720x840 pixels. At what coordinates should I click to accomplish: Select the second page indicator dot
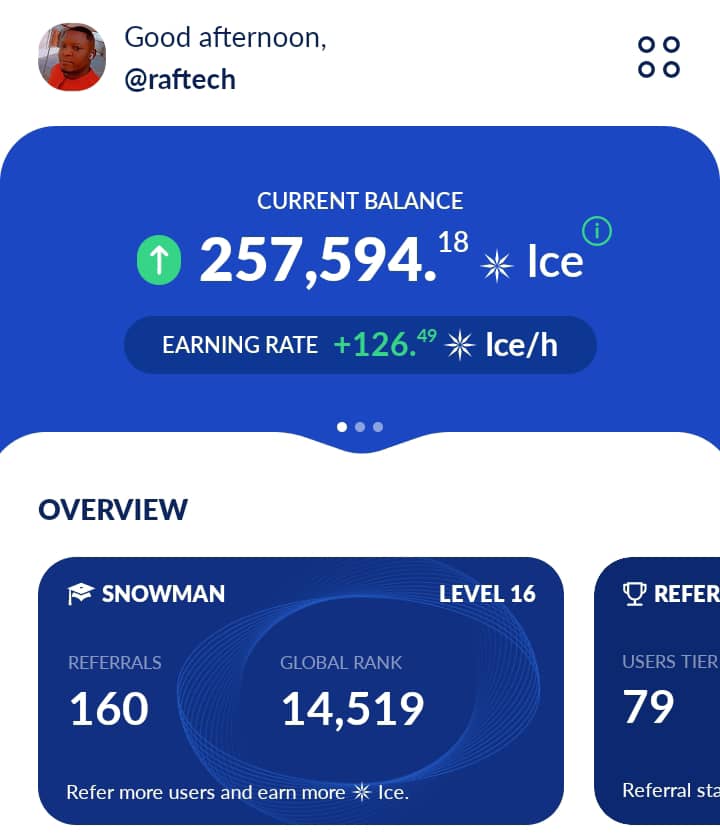tap(360, 427)
